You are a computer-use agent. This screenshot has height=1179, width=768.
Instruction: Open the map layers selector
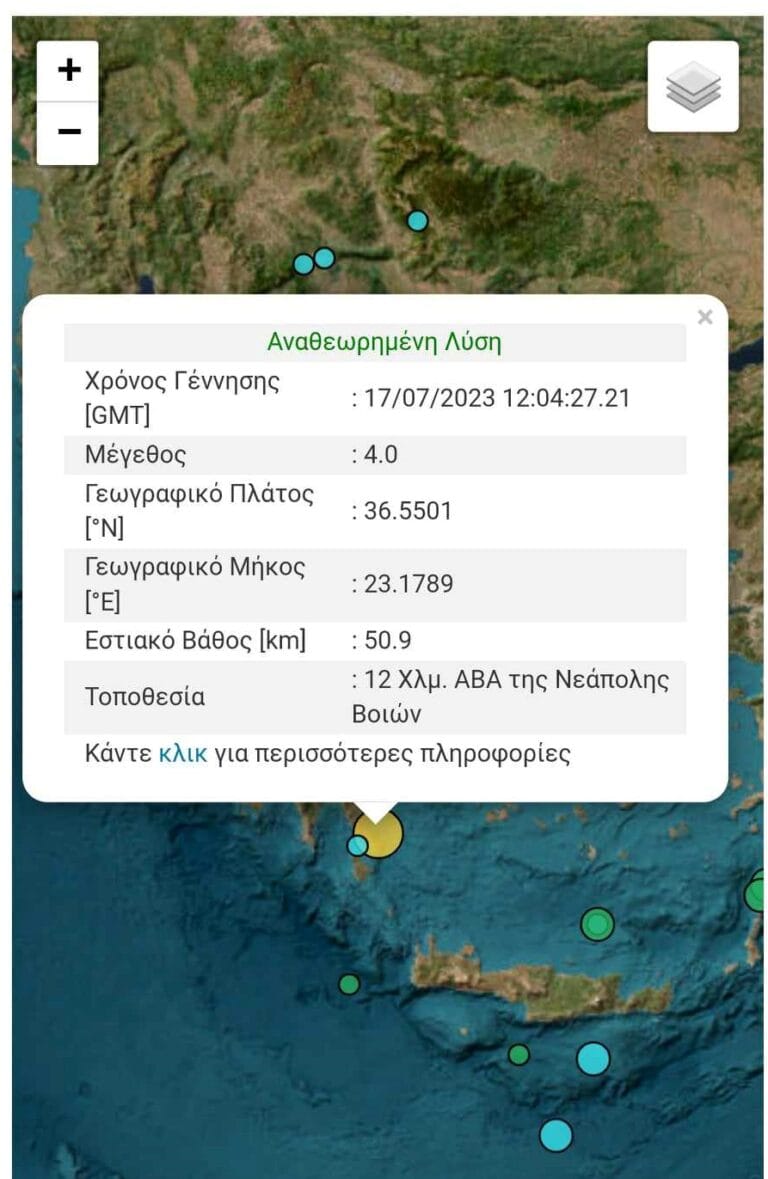693,87
